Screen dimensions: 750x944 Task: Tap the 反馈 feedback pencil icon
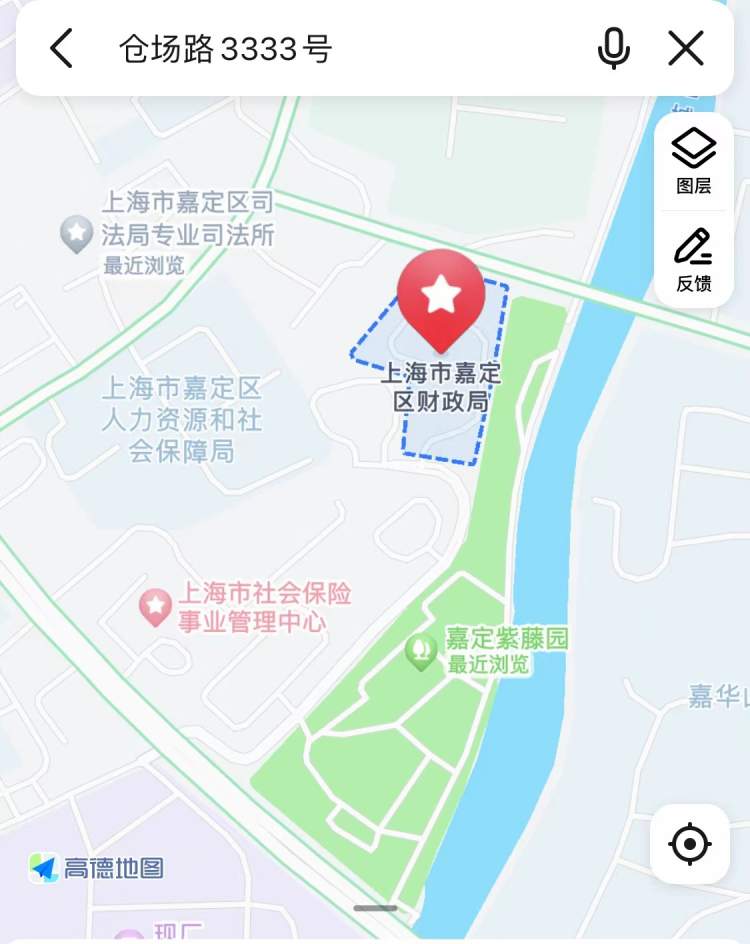pyautogui.click(x=693, y=250)
